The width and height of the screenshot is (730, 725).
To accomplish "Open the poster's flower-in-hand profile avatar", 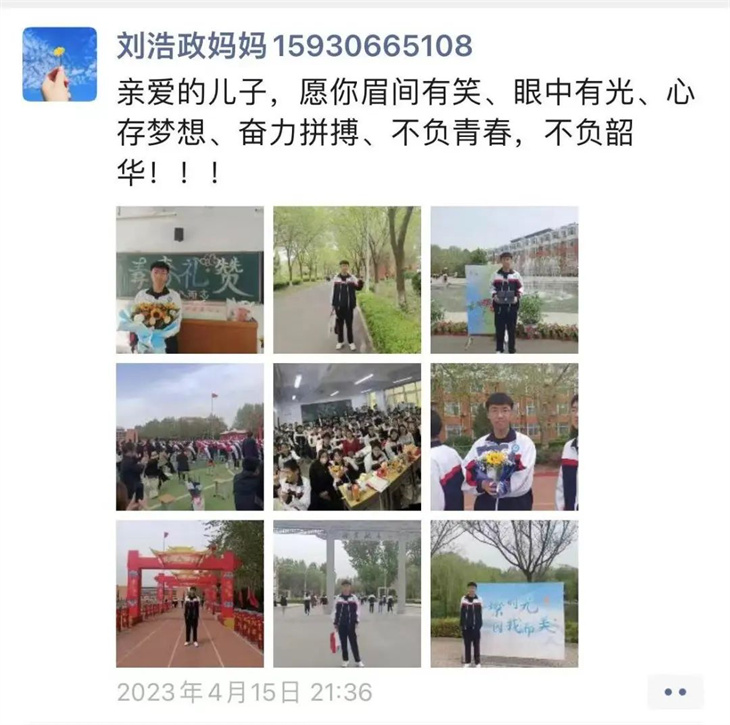I will point(60,64).
